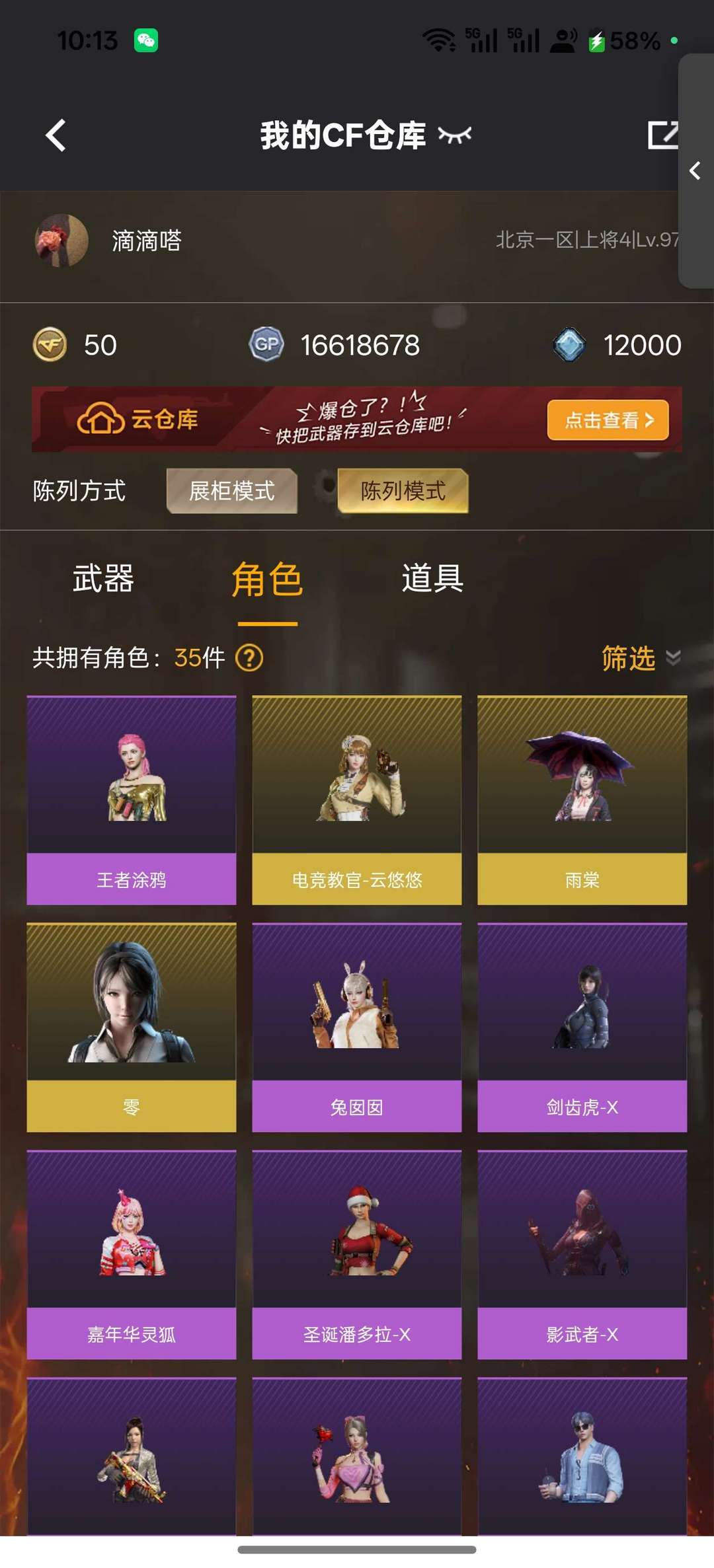Tap the profile avatar picture
This screenshot has height=1568, width=714.
63,241
